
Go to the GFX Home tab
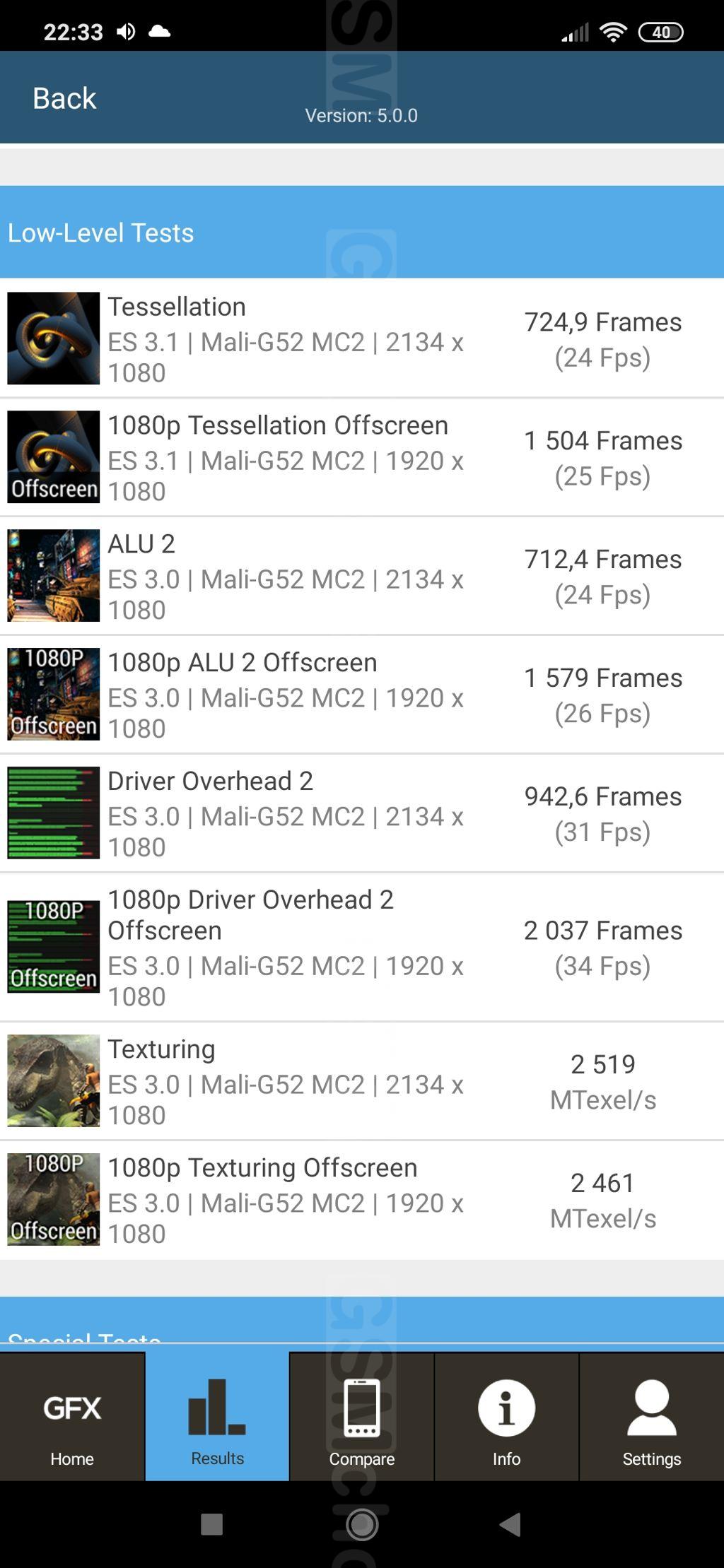(x=72, y=1417)
